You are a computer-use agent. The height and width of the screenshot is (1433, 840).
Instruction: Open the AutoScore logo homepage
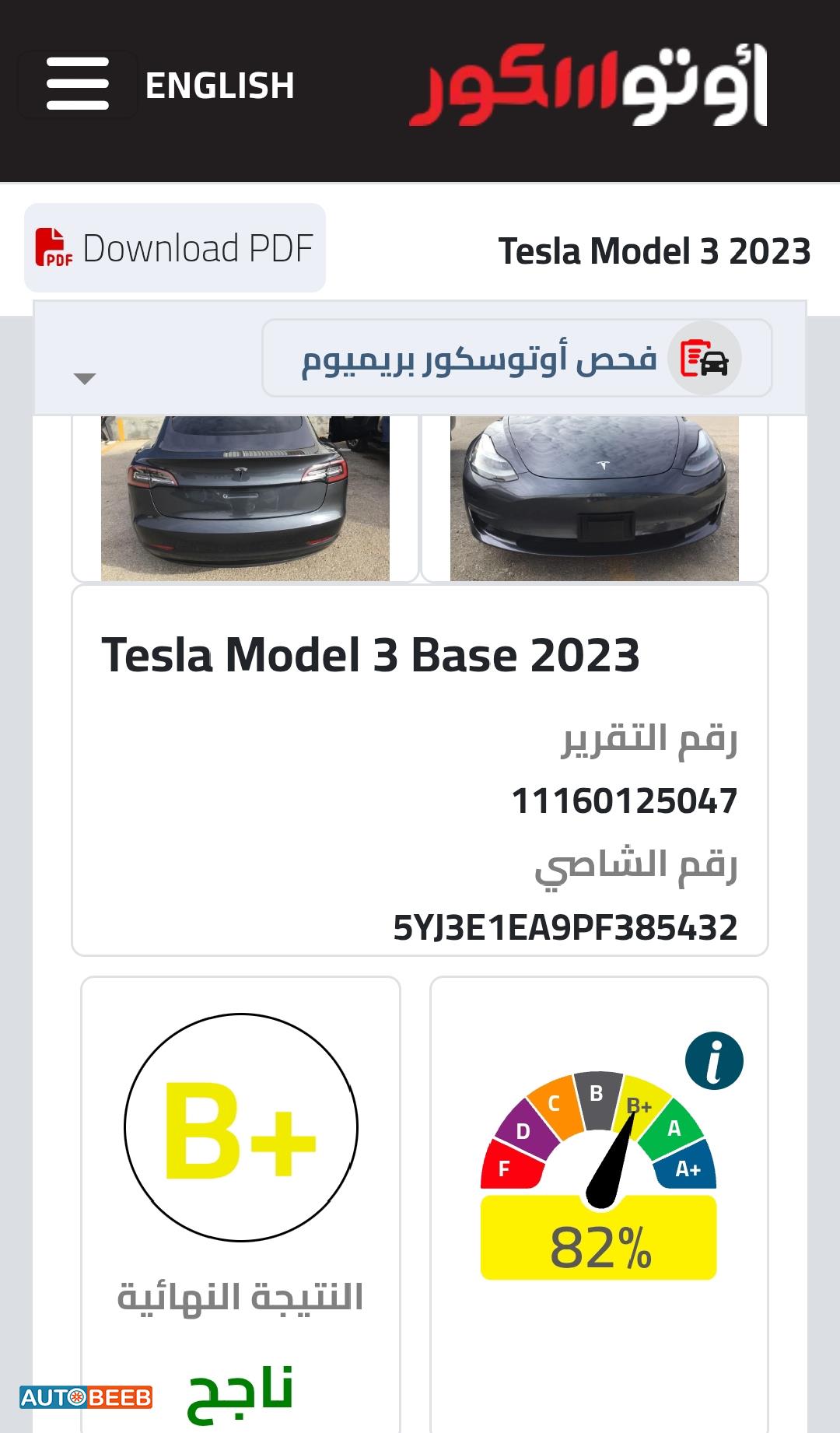coord(588,86)
